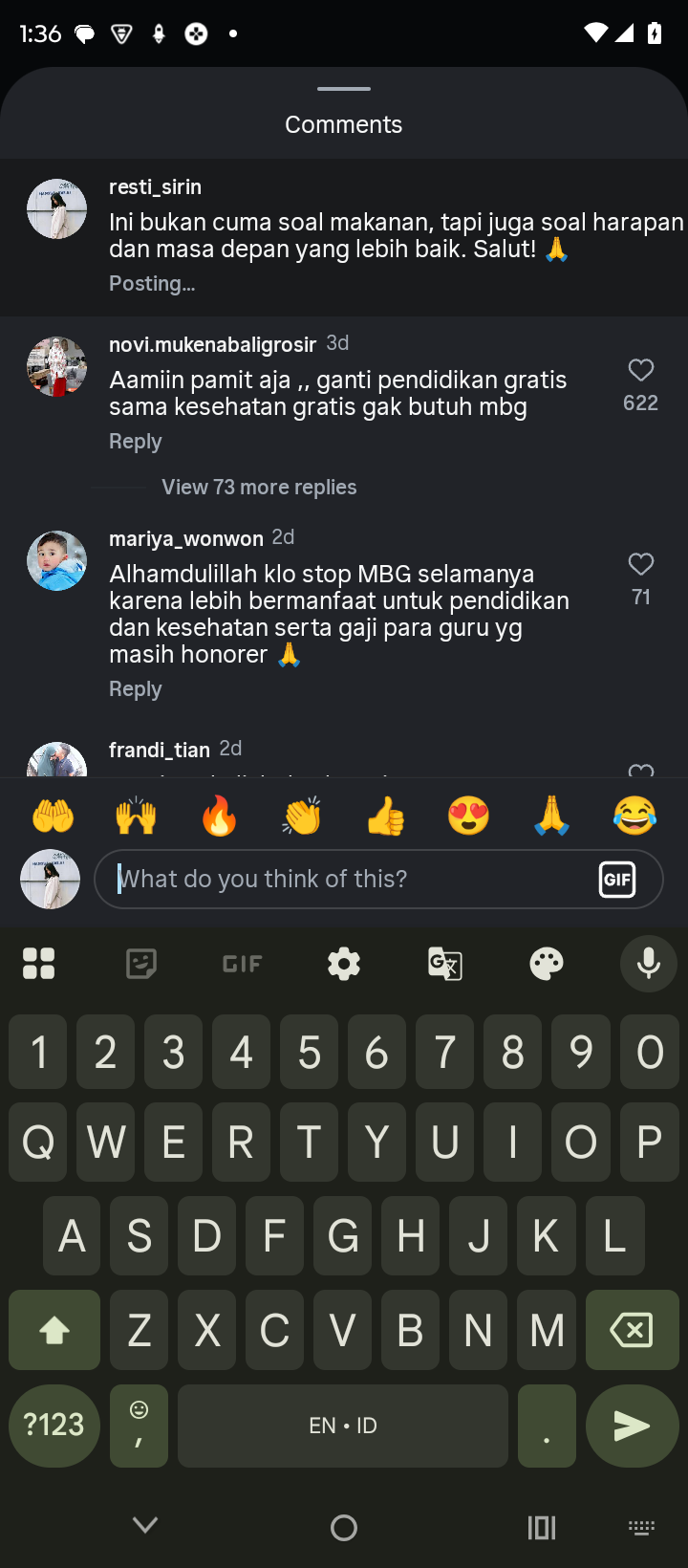
Task: Insert the folded hands emoji
Action: pos(551,817)
